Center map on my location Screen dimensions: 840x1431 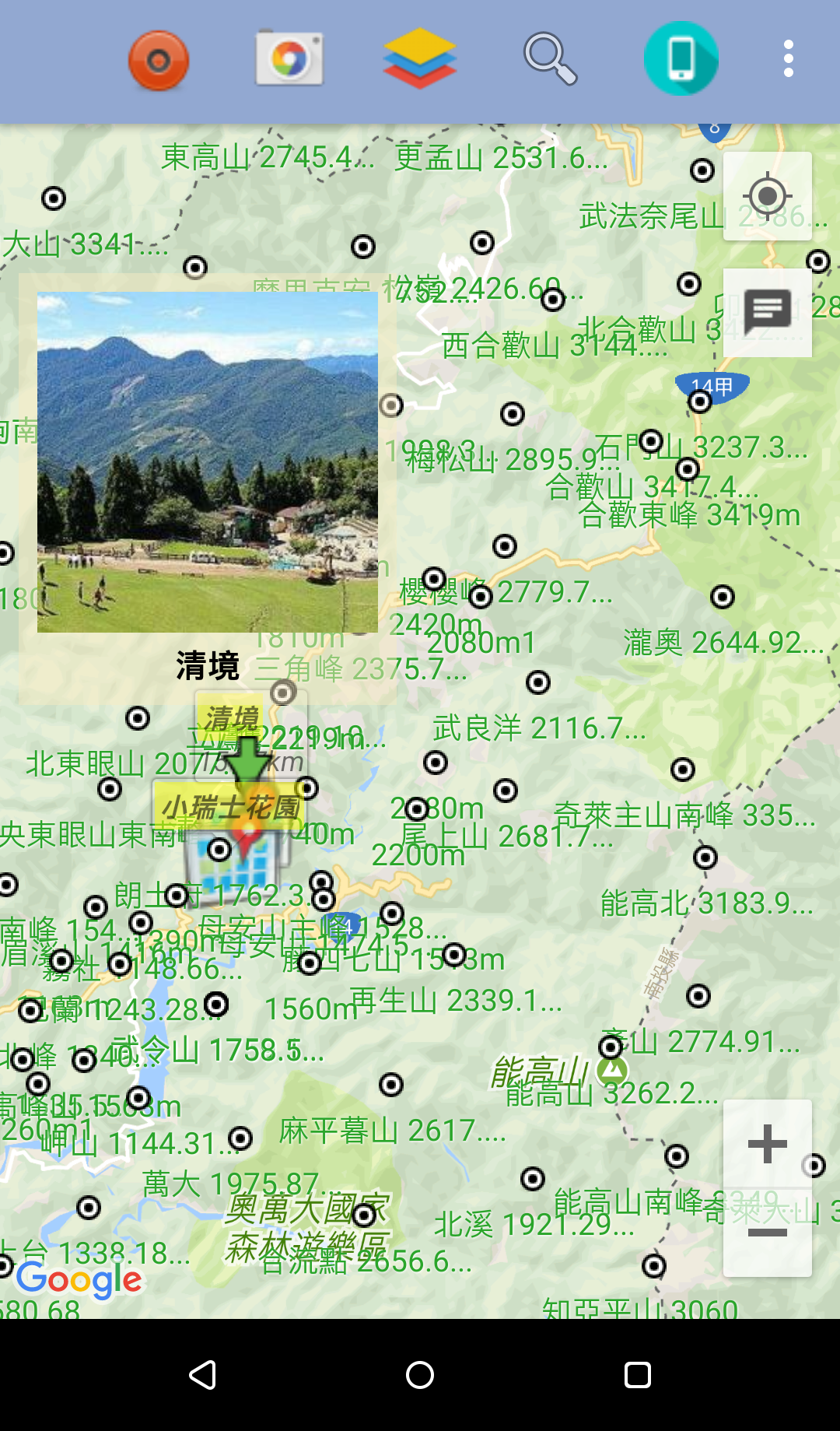(768, 196)
